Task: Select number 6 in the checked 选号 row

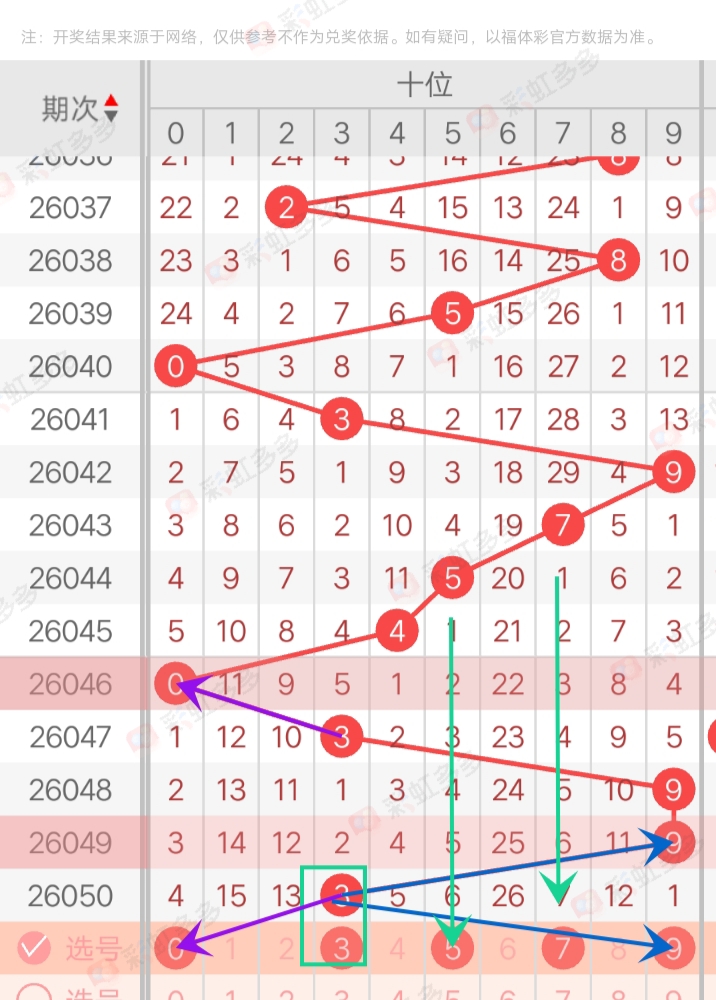Action: point(508,948)
